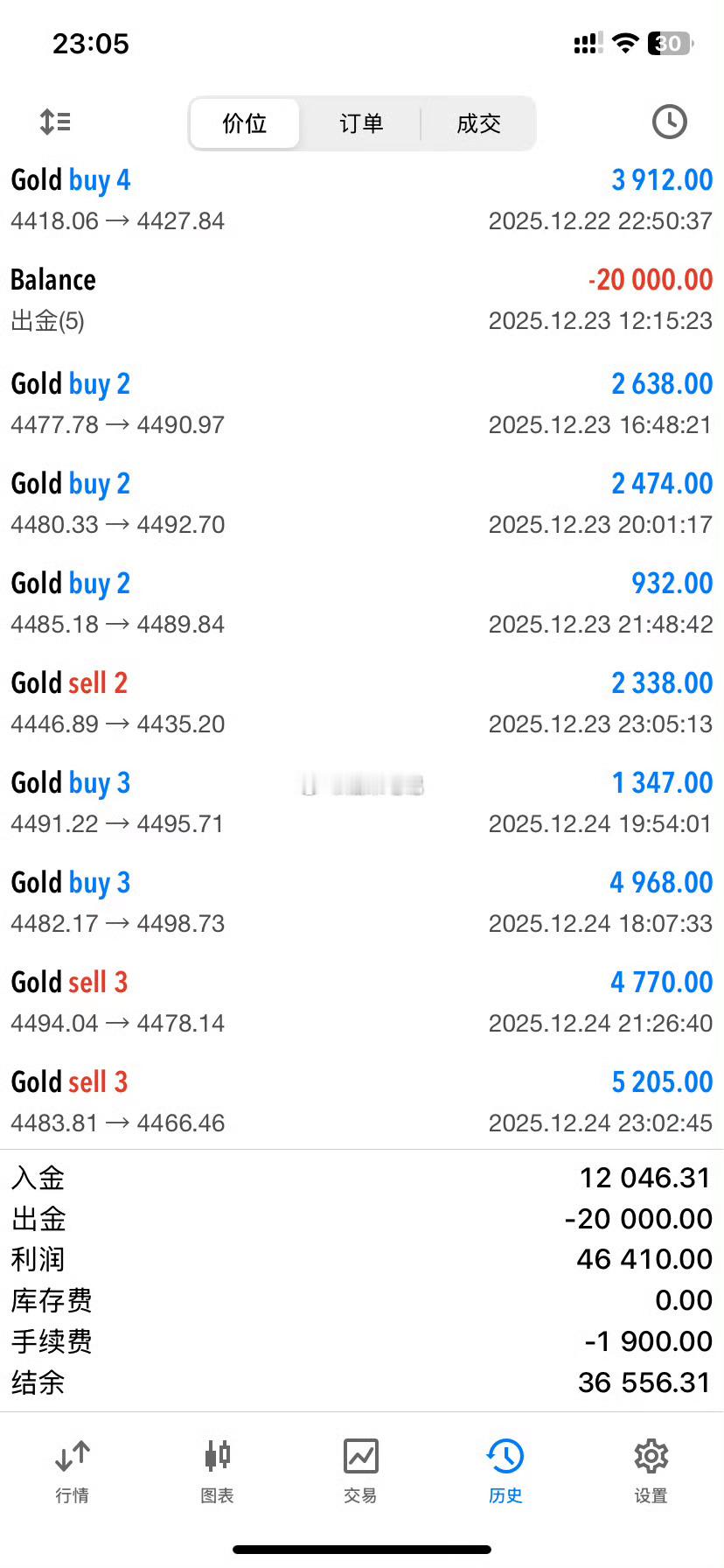Switch to the 图表 tab
This screenshot has height=1568, width=724.
point(217,1471)
